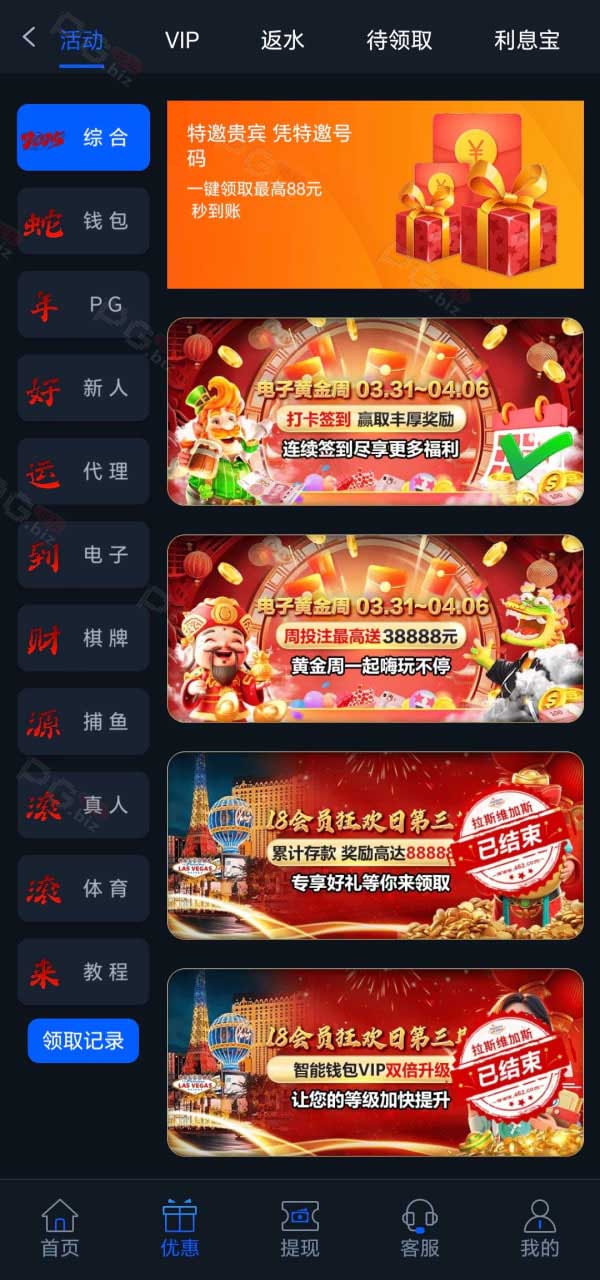The height and width of the screenshot is (1280, 600).
Task: Go to 首页 in bottom navigation
Action: [60, 1228]
